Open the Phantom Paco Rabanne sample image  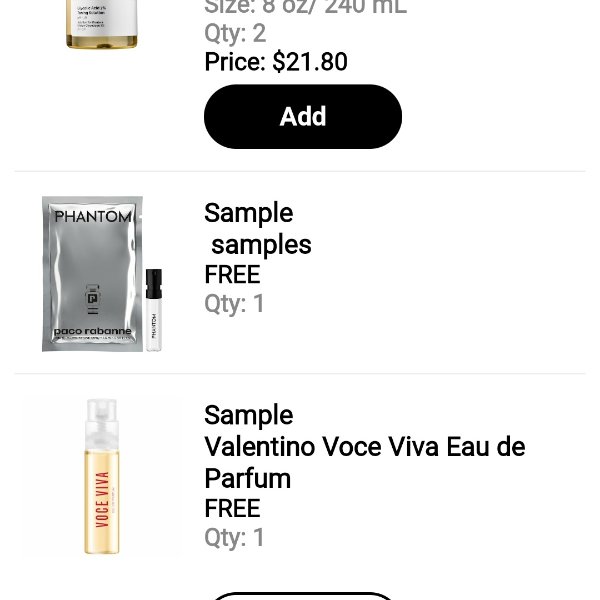(x=102, y=273)
